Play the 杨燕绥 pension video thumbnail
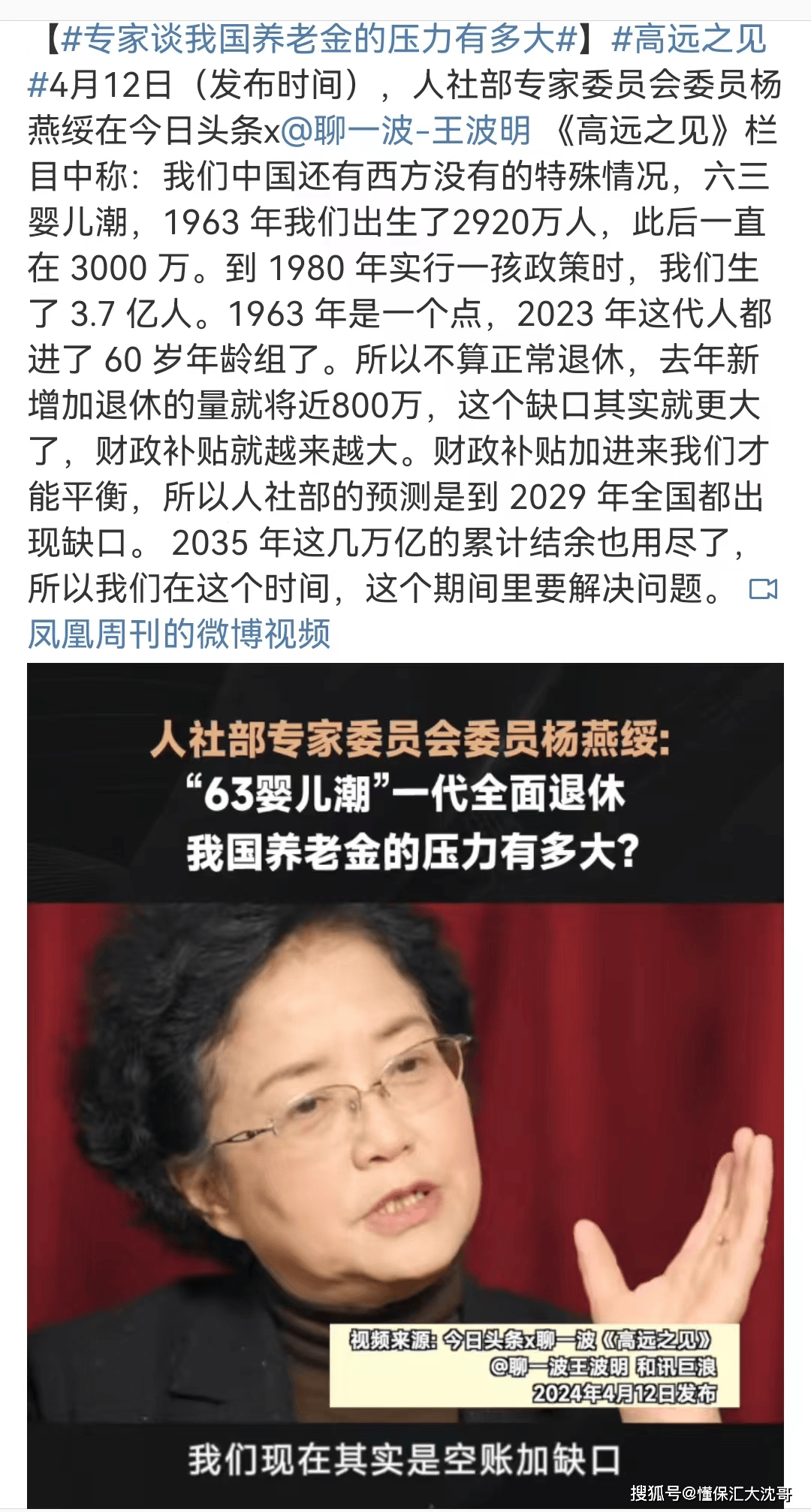Viewport: 811px width, 1512px height. [x=405, y=1084]
